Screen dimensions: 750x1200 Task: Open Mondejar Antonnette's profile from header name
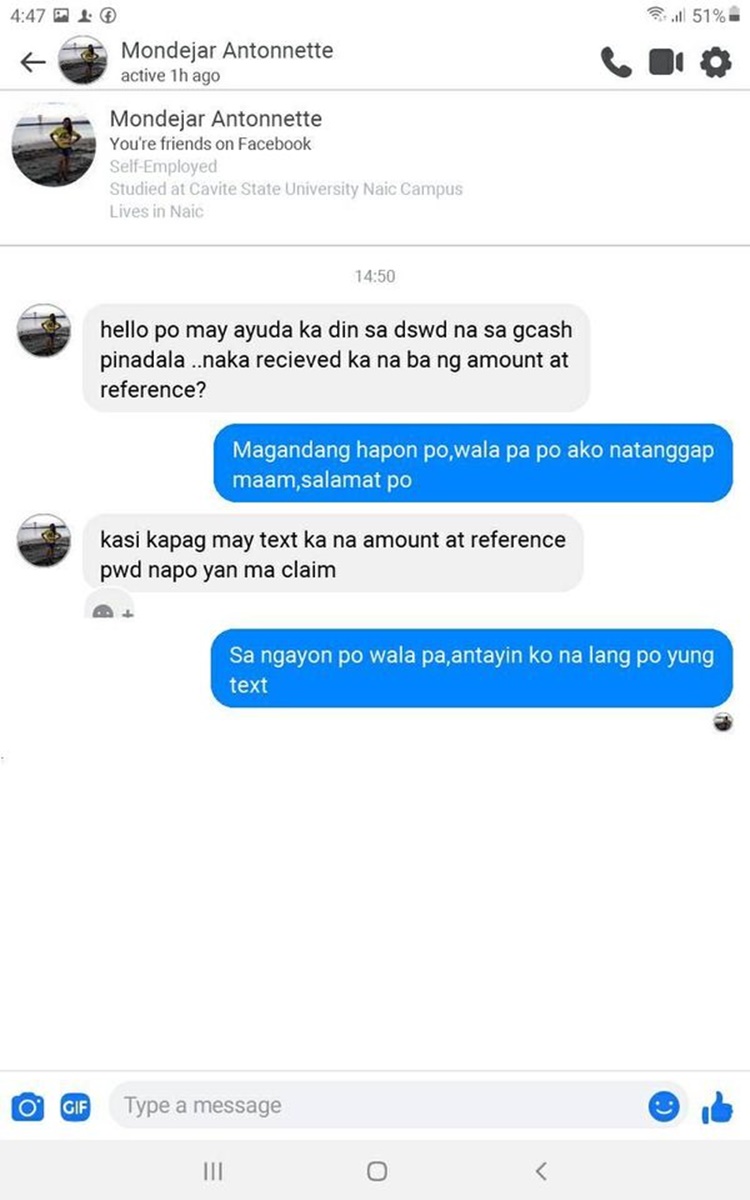click(x=227, y=50)
